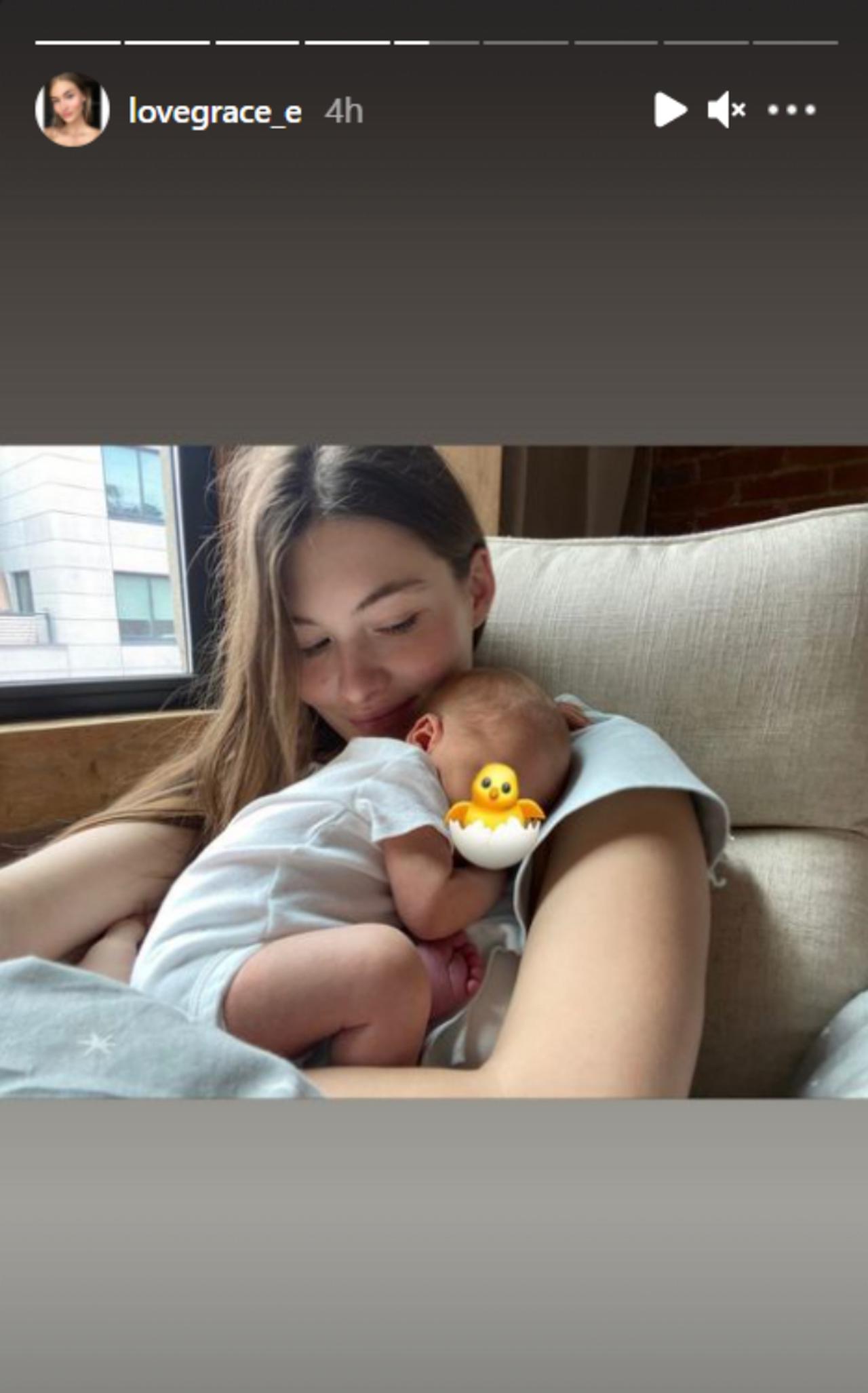Open lovegrace_e profile picture
The image size is (868, 1393).
(x=72, y=110)
